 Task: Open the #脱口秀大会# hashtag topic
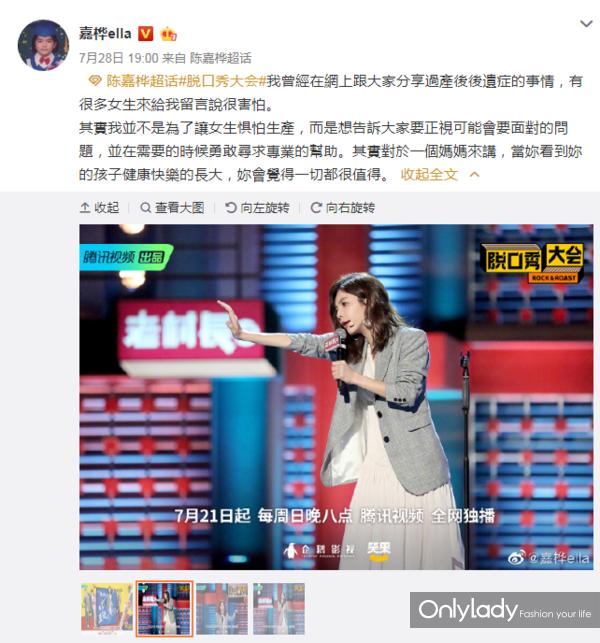(222, 81)
